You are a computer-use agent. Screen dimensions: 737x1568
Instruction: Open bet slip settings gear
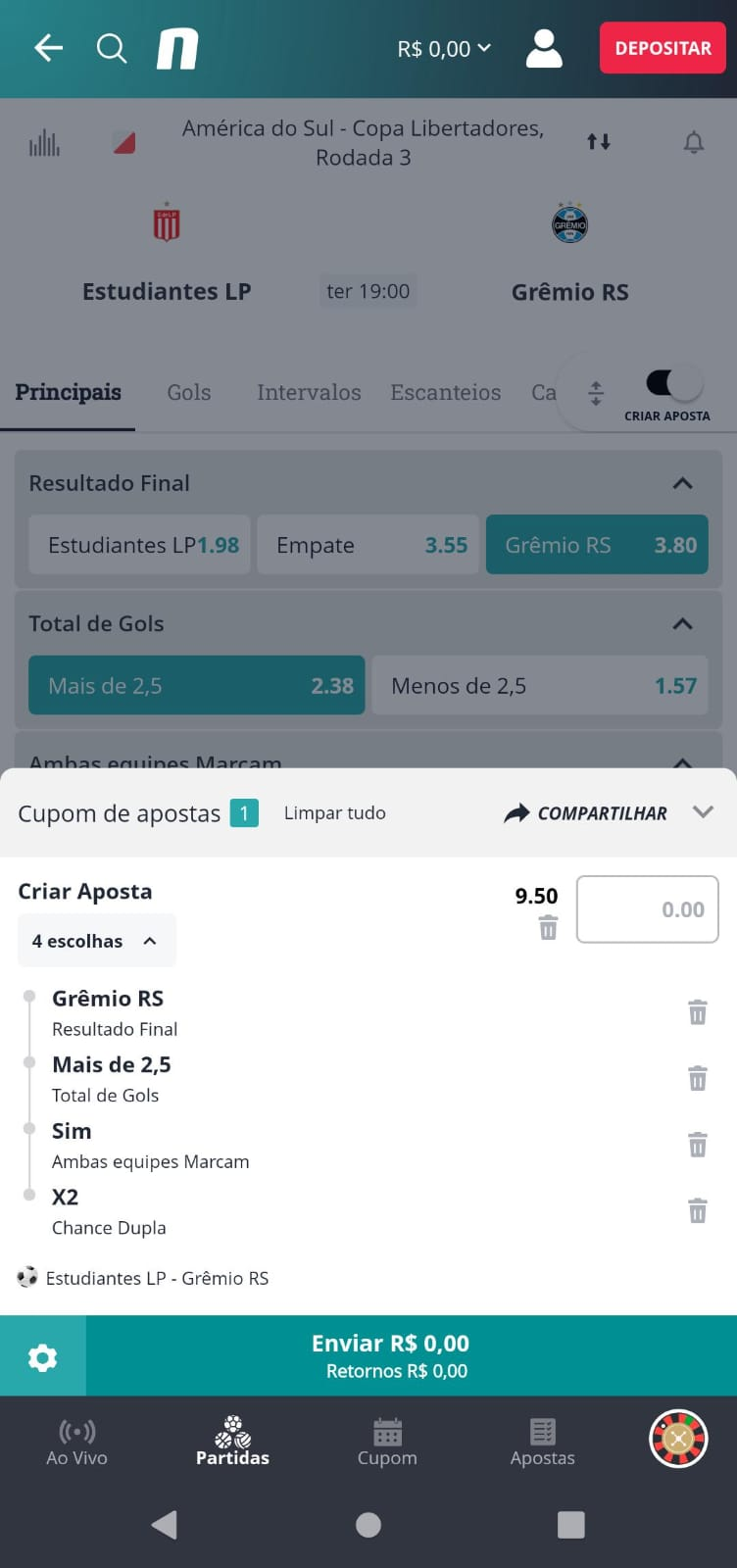pos(43,1356)
